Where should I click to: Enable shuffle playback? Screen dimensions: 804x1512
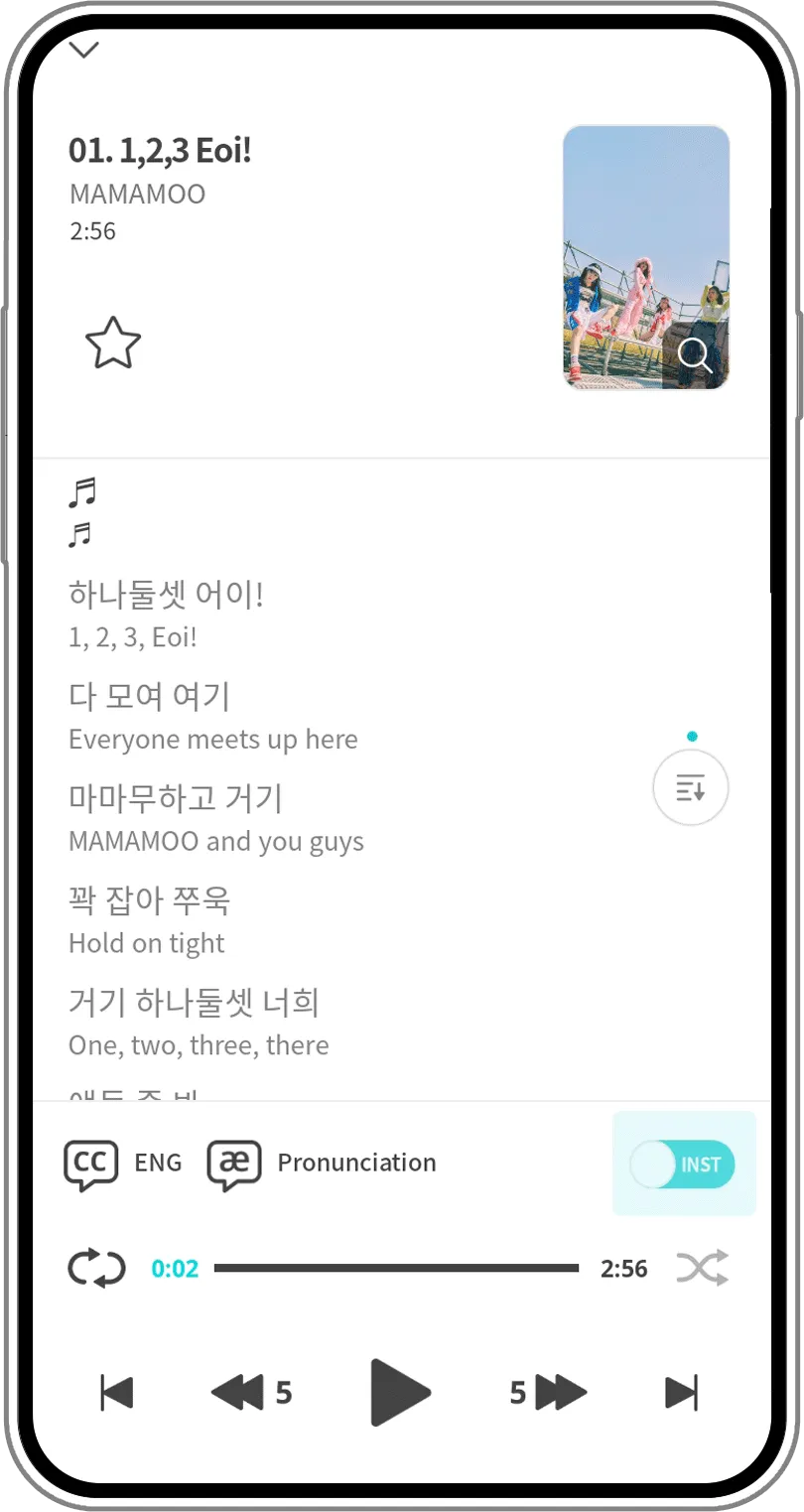point(703,1269)
